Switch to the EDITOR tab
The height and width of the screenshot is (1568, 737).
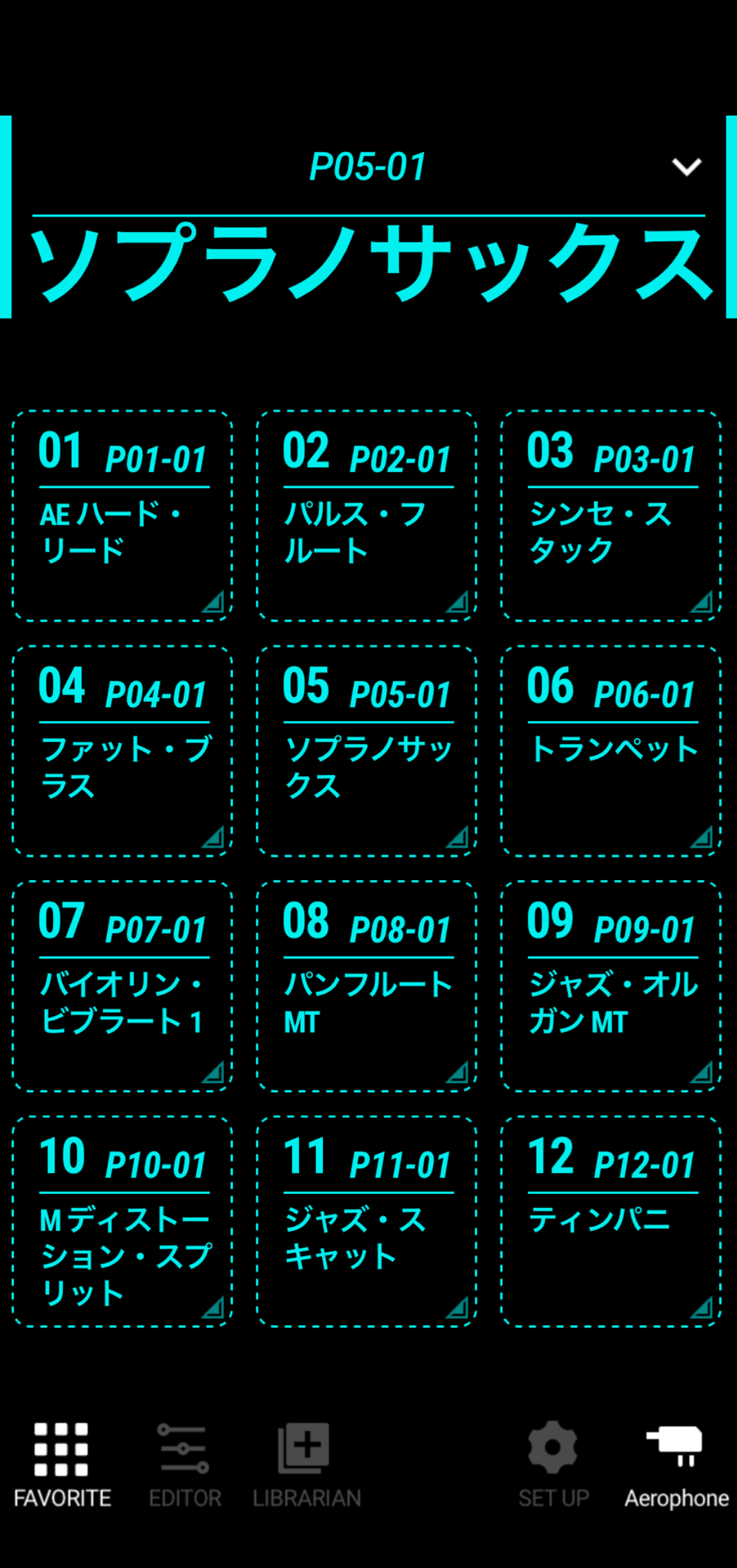click(184, 1465)
